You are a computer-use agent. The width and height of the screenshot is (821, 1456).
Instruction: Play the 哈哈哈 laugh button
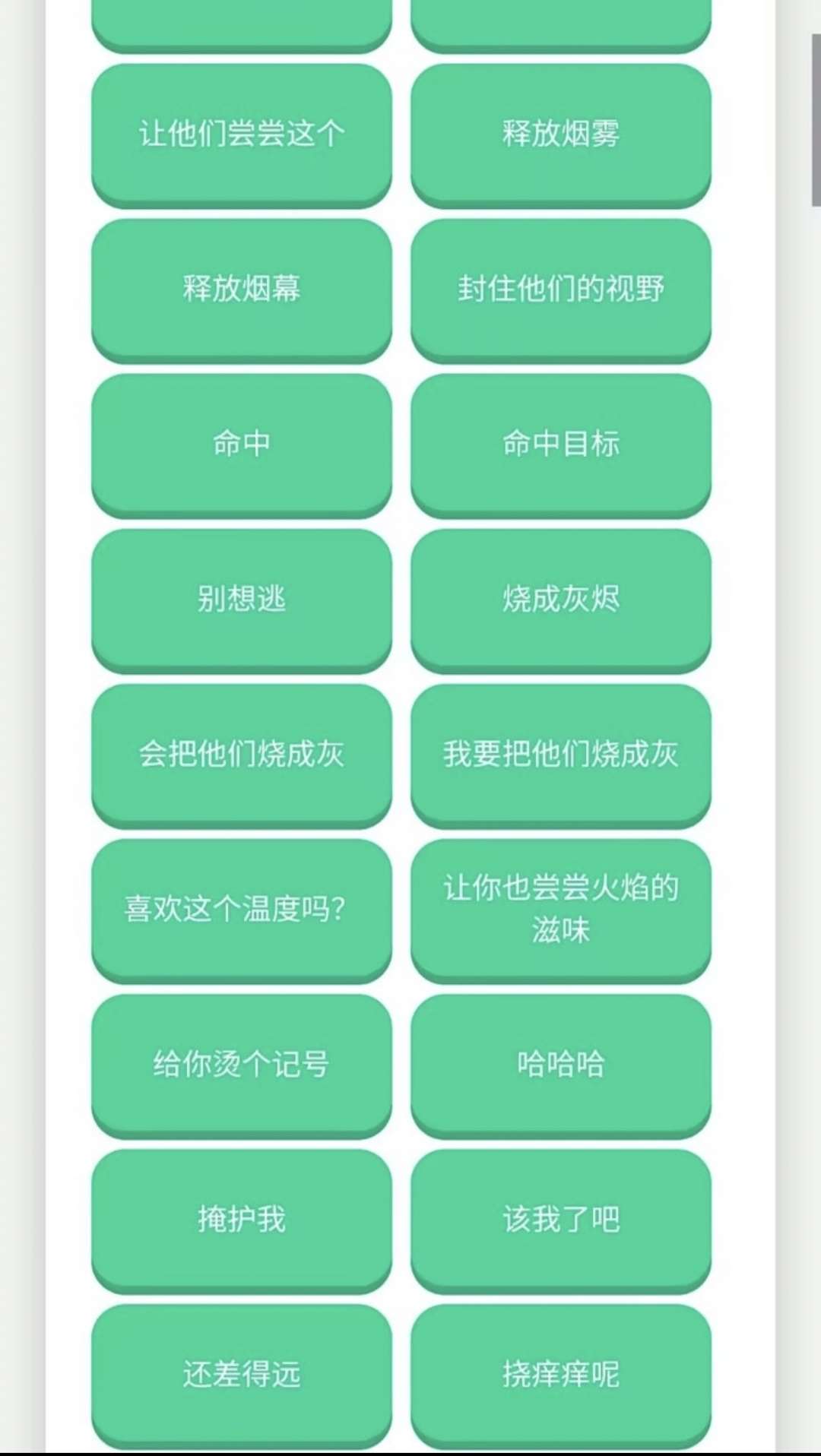point(561,1064)
